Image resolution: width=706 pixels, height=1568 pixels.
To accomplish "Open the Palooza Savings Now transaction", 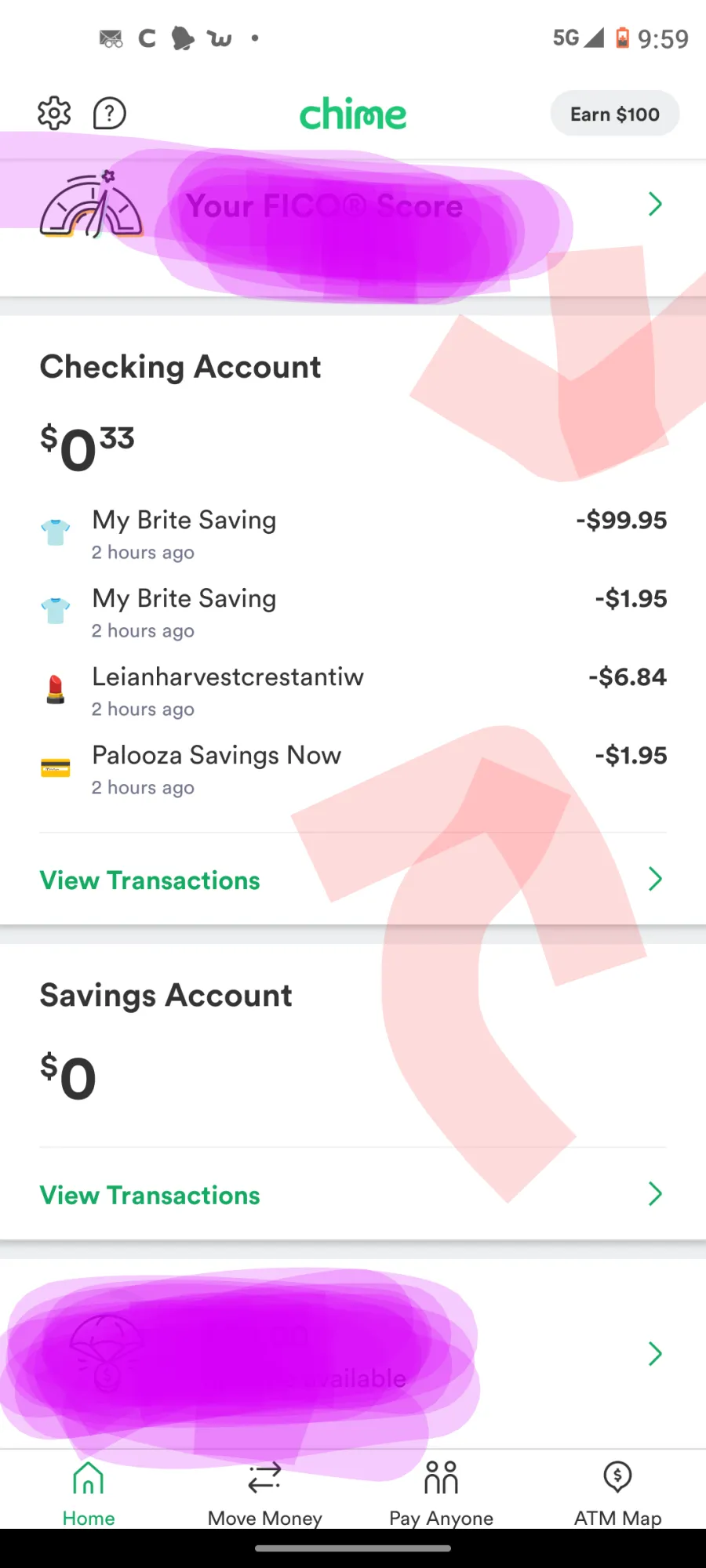I will click(x=353, y=769).
